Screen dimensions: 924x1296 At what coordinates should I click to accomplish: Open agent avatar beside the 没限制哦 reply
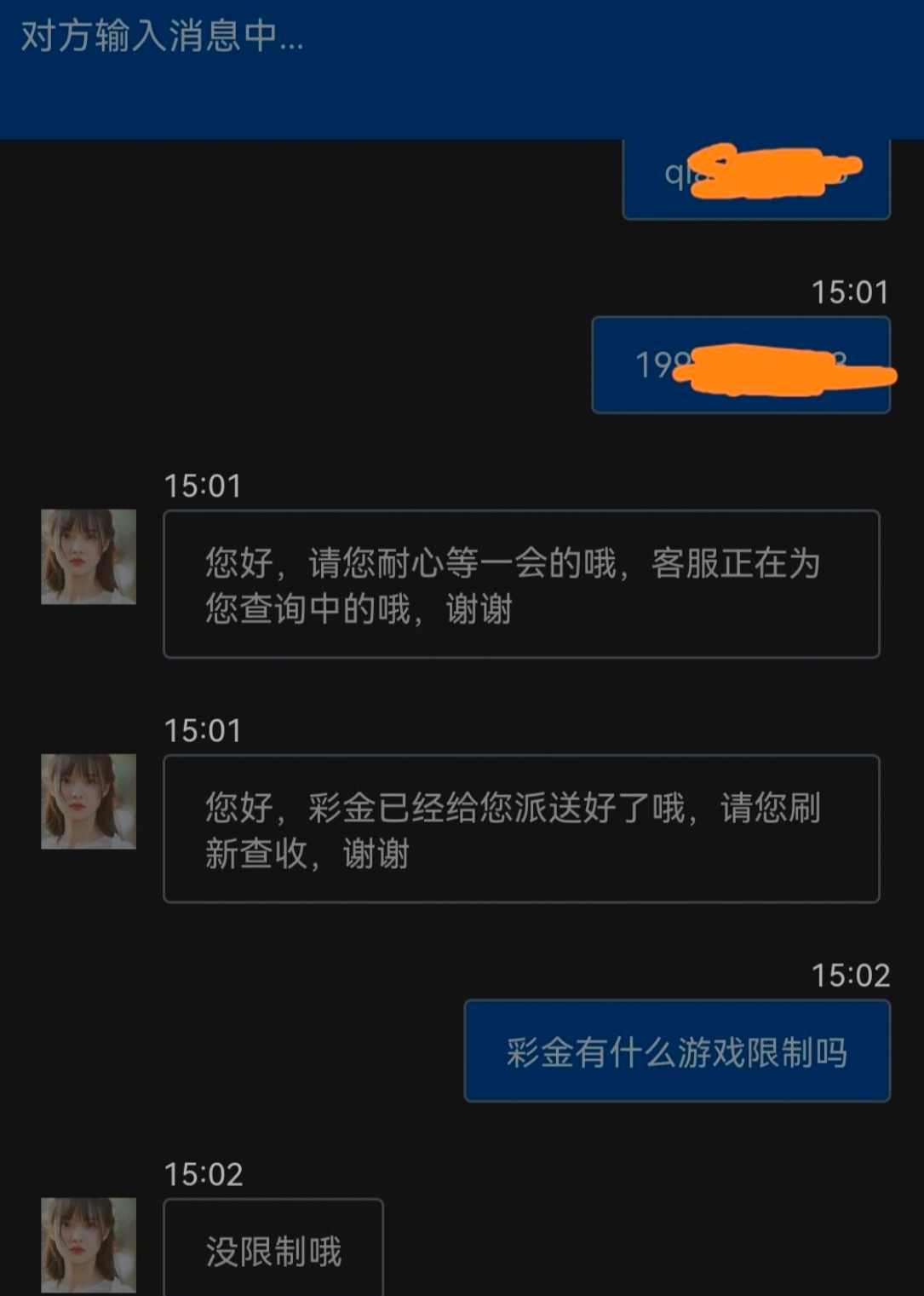pos(89,1244)
